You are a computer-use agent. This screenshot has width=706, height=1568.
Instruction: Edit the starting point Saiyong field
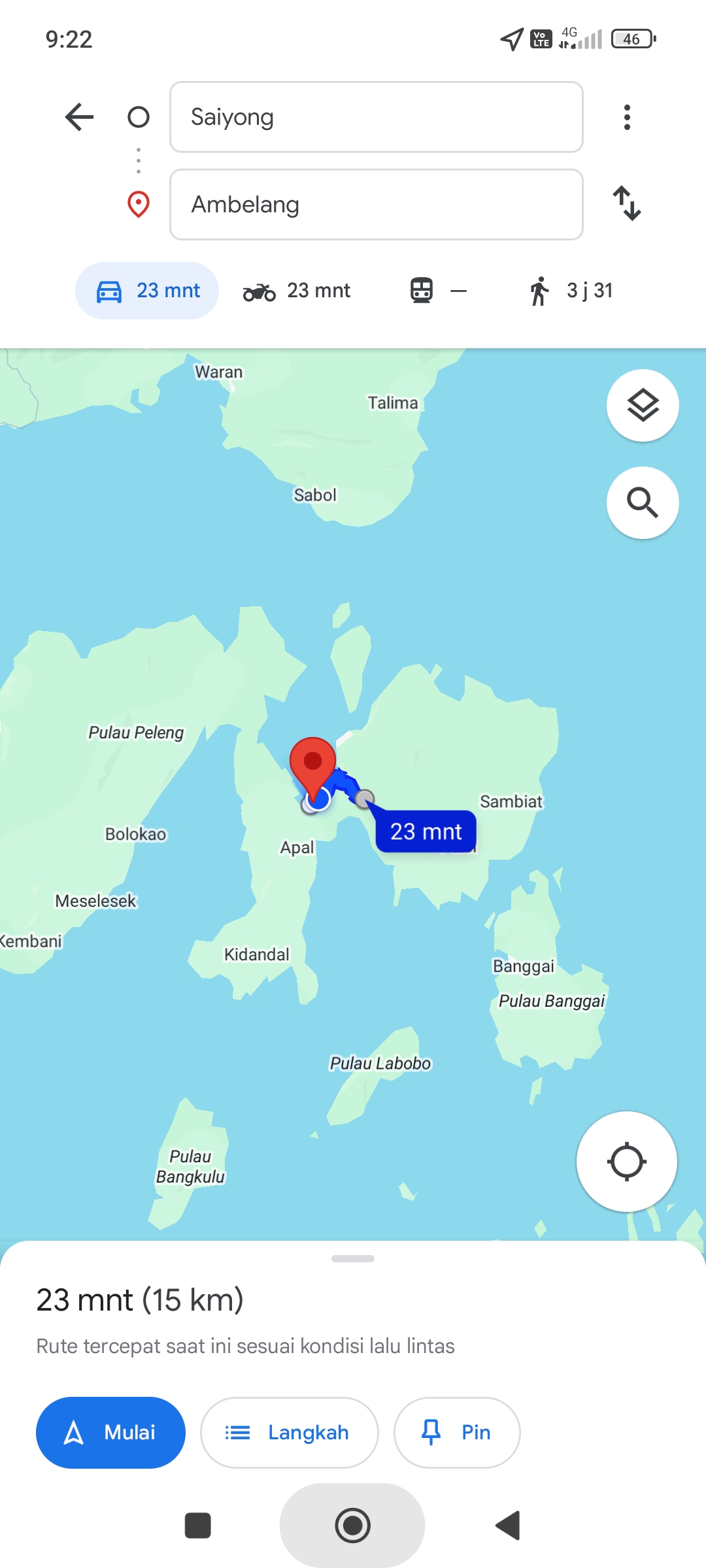click(376, 117)
